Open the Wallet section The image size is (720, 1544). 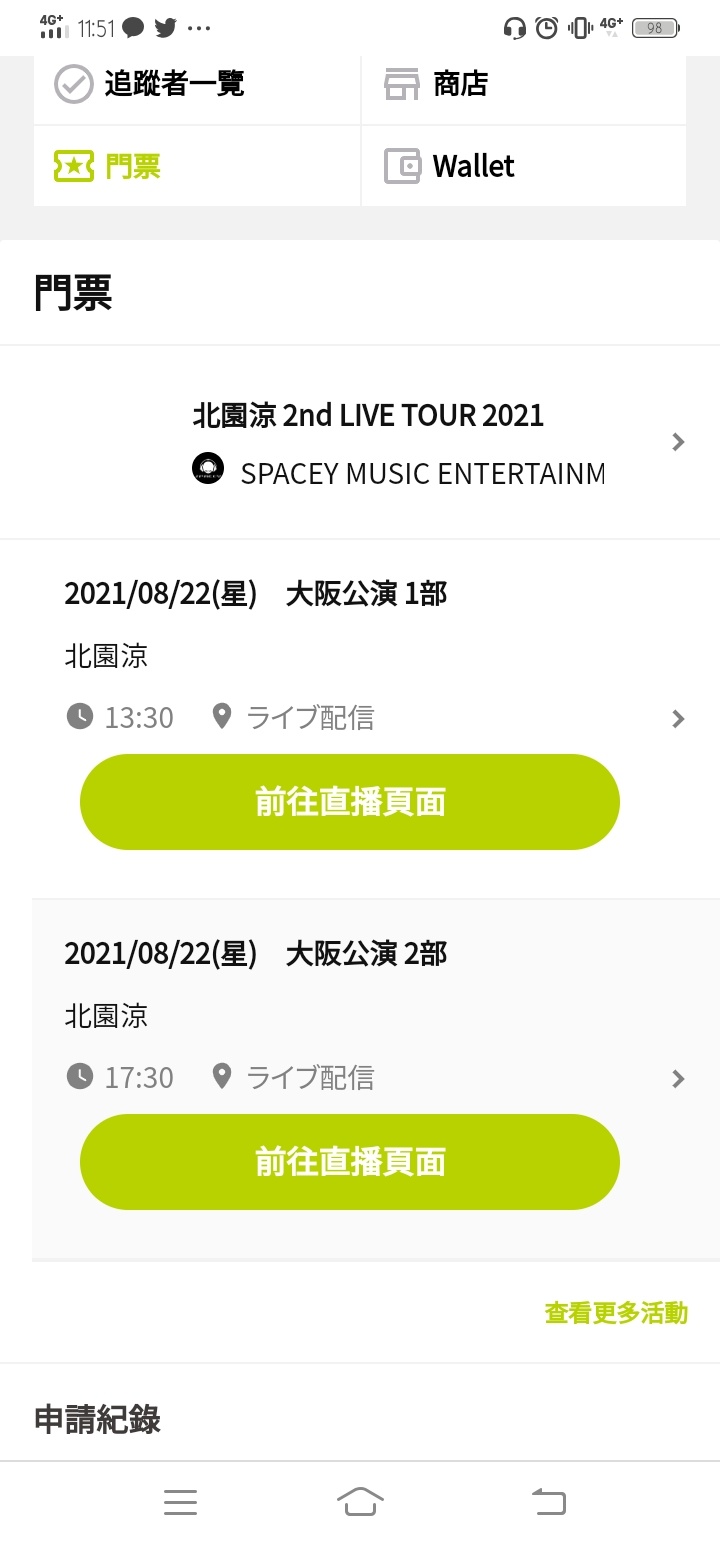[524, 166]
